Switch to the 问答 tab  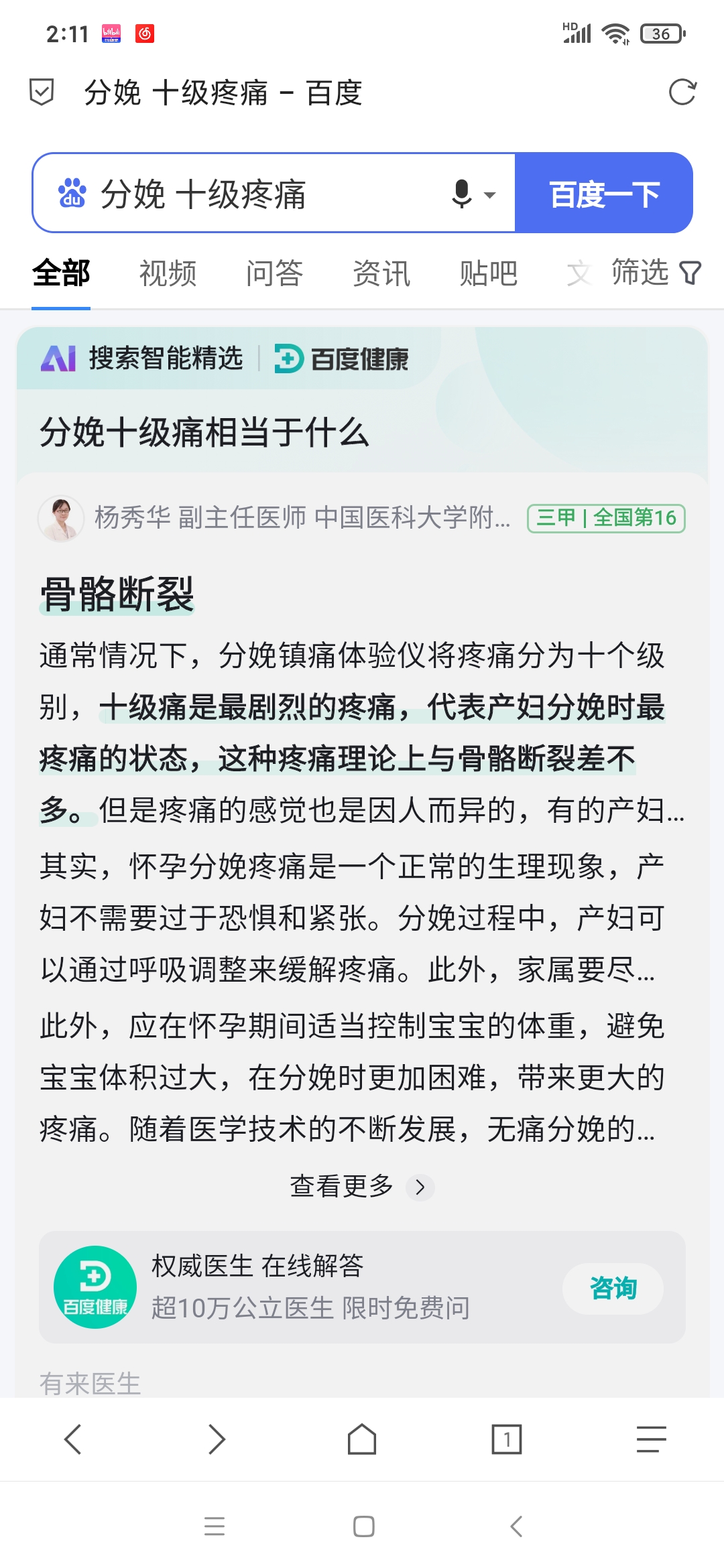[x=274, y=273]
